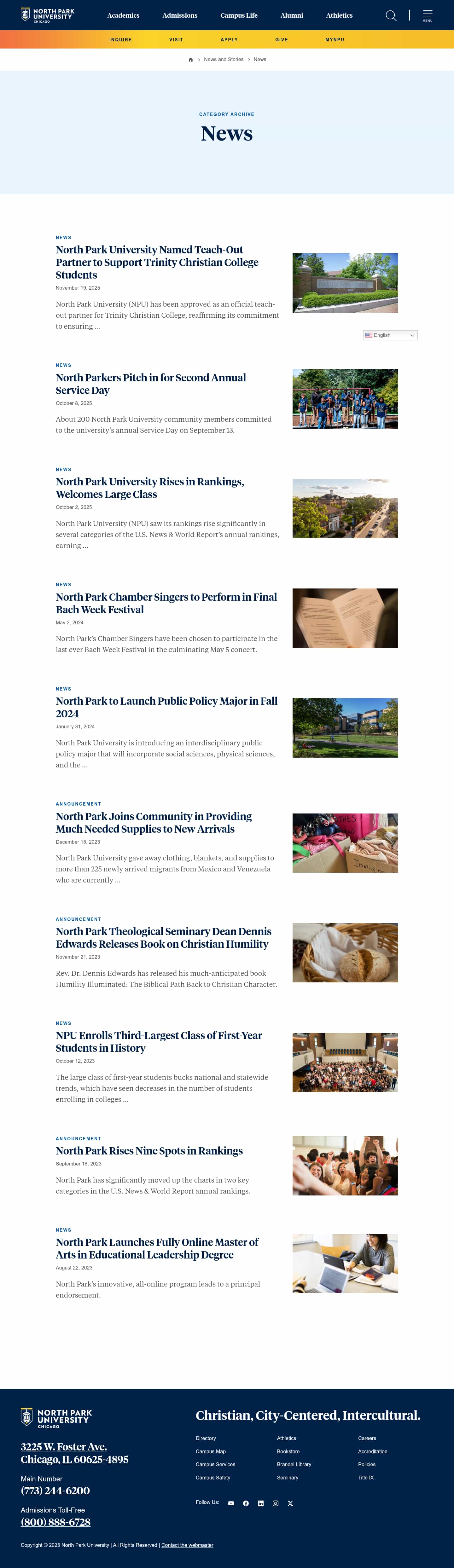Tap the home icon in breadcrumb

point(190,60)
